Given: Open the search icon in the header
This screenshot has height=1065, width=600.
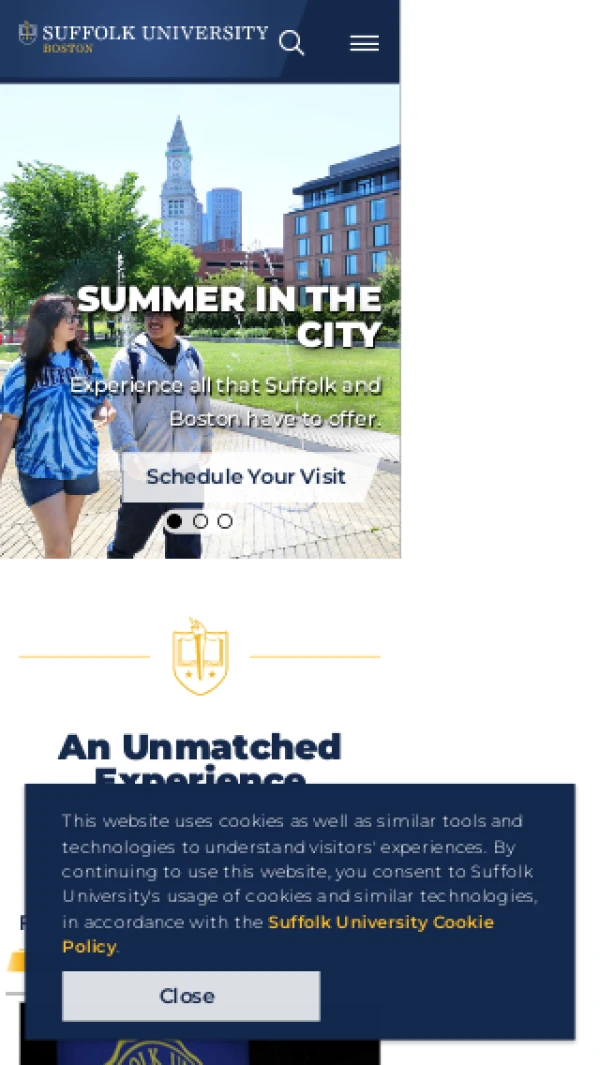Looking at the screenshot, I should pyautogui.click(x=292, y=43).
